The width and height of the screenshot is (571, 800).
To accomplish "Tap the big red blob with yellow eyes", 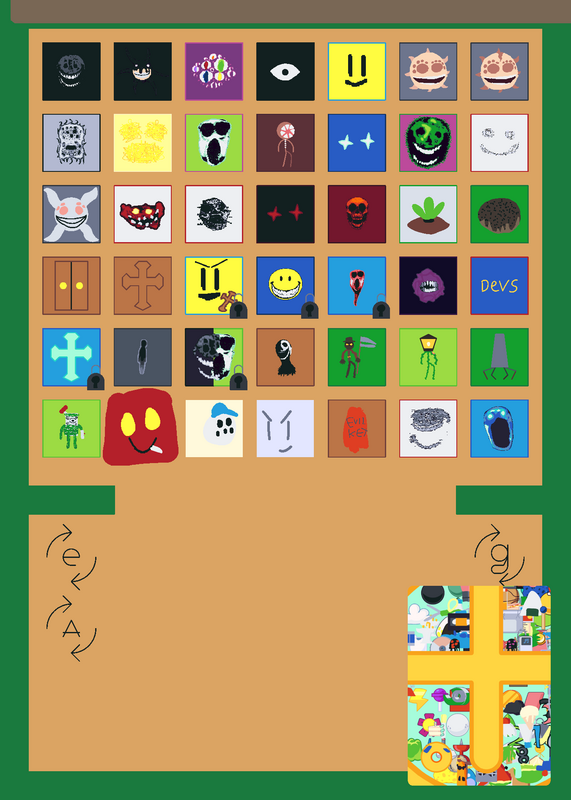I will (141, 427).
